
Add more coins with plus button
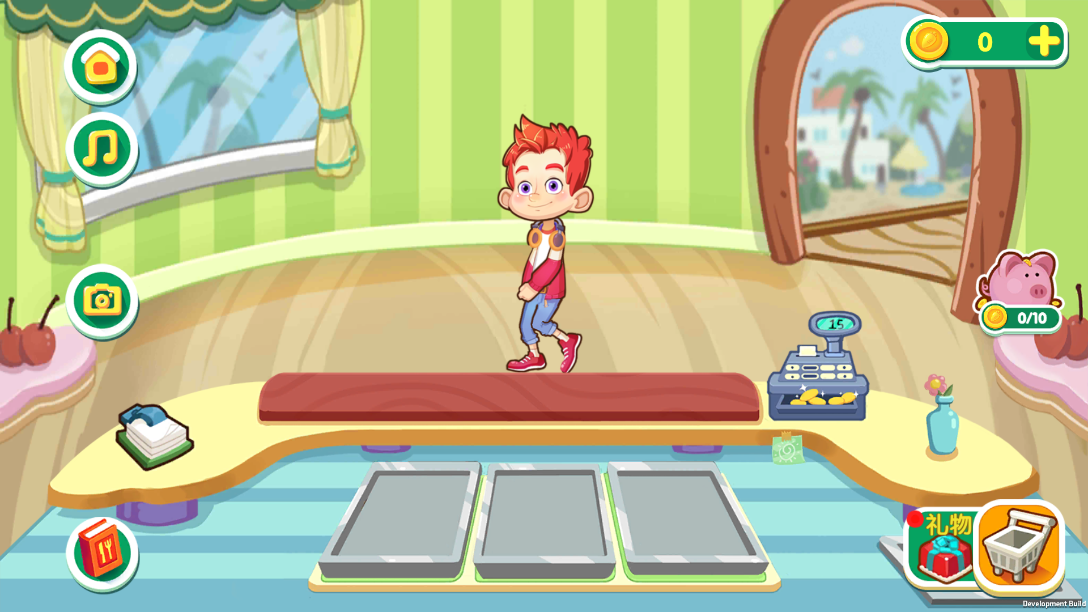tap(1043, 42)
